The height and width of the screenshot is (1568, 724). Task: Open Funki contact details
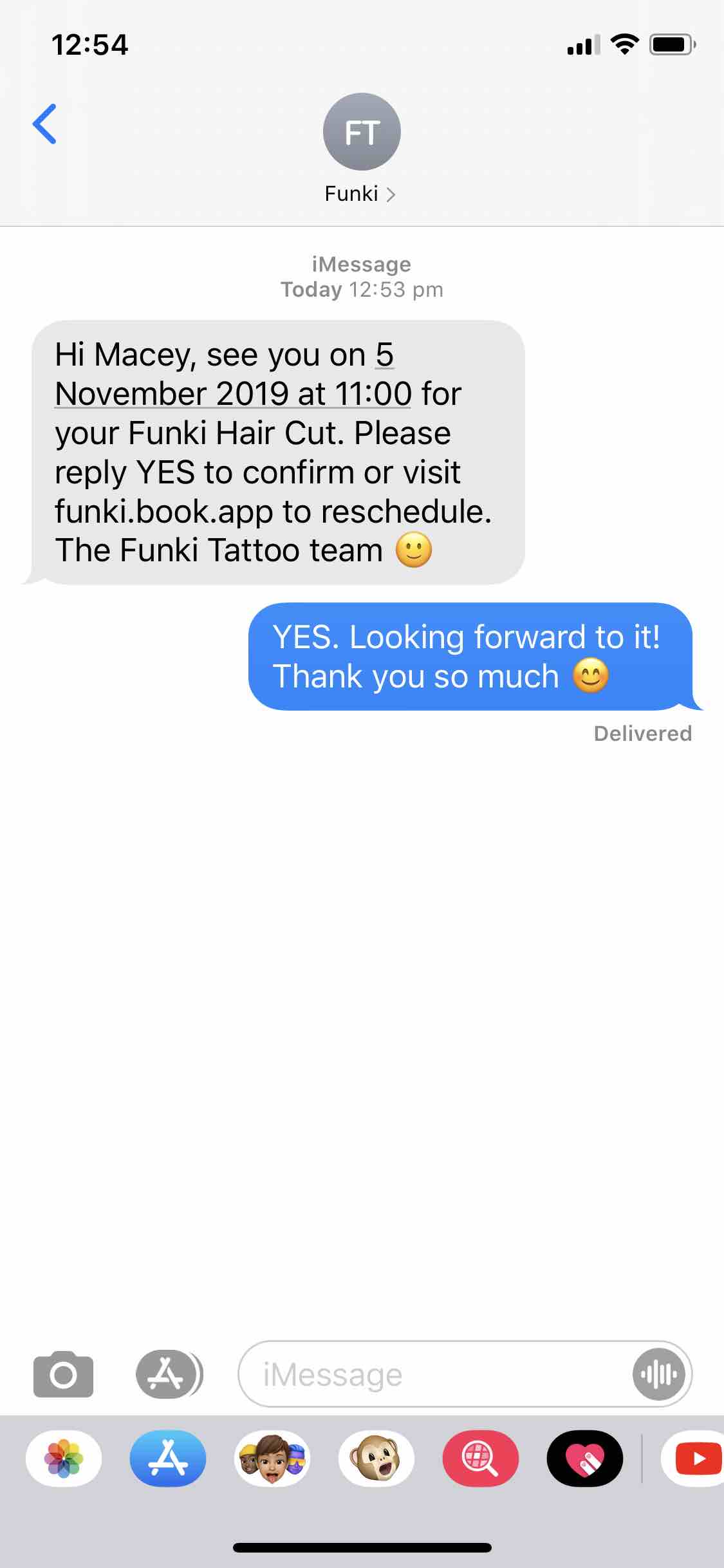[360, 194]
